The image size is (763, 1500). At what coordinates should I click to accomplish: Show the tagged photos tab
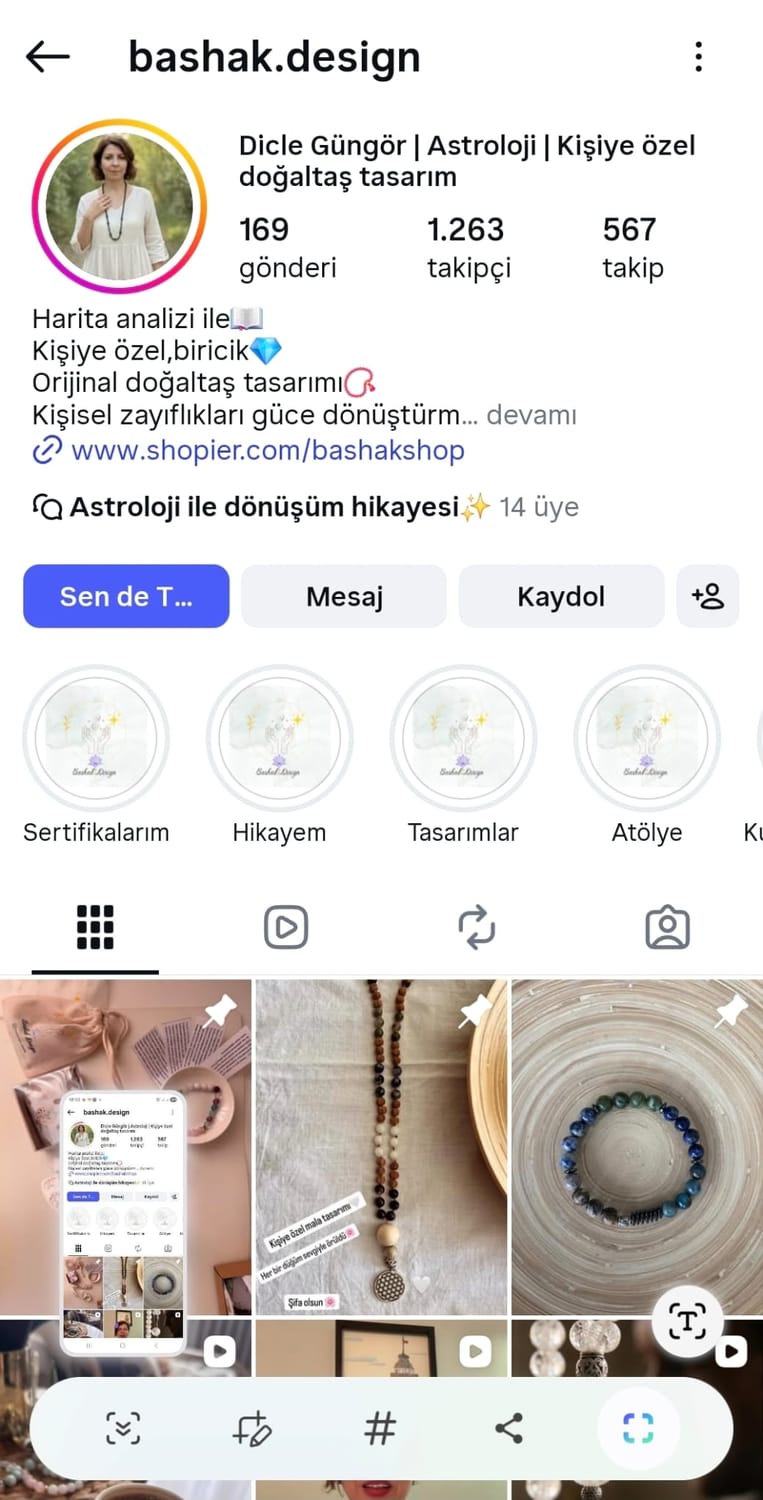(x=667, y=928)
